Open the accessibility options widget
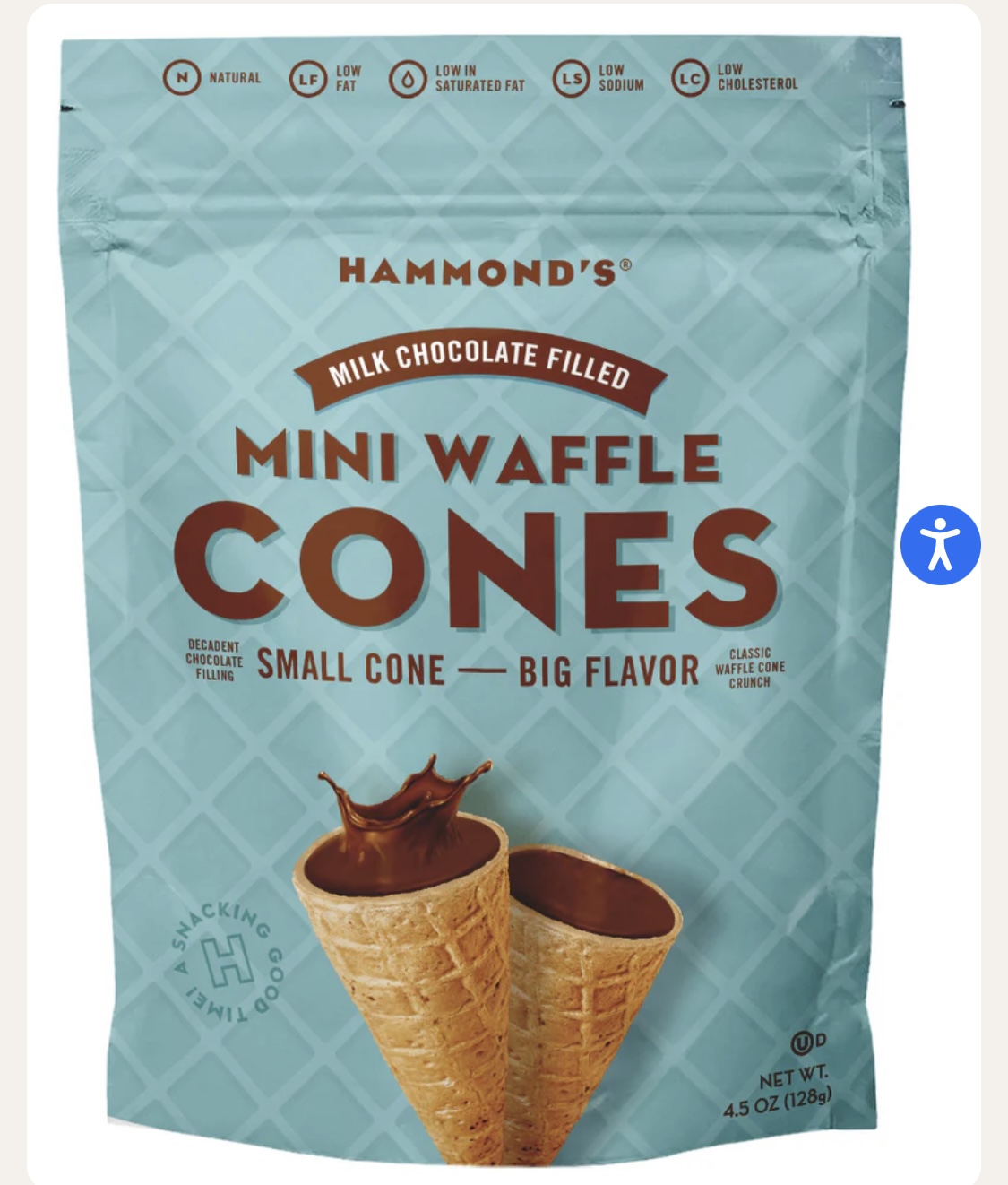Viewport: 1008px width, 1185px height. (940, 545)
